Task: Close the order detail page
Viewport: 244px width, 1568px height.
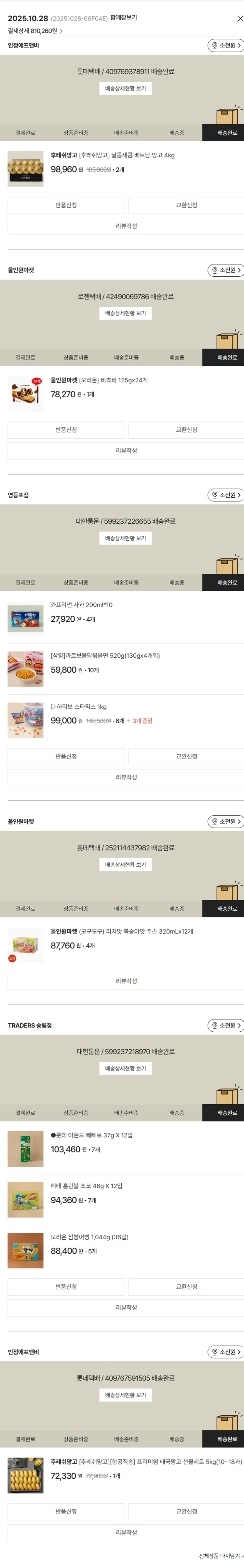Action: click(x=239, y=19)
